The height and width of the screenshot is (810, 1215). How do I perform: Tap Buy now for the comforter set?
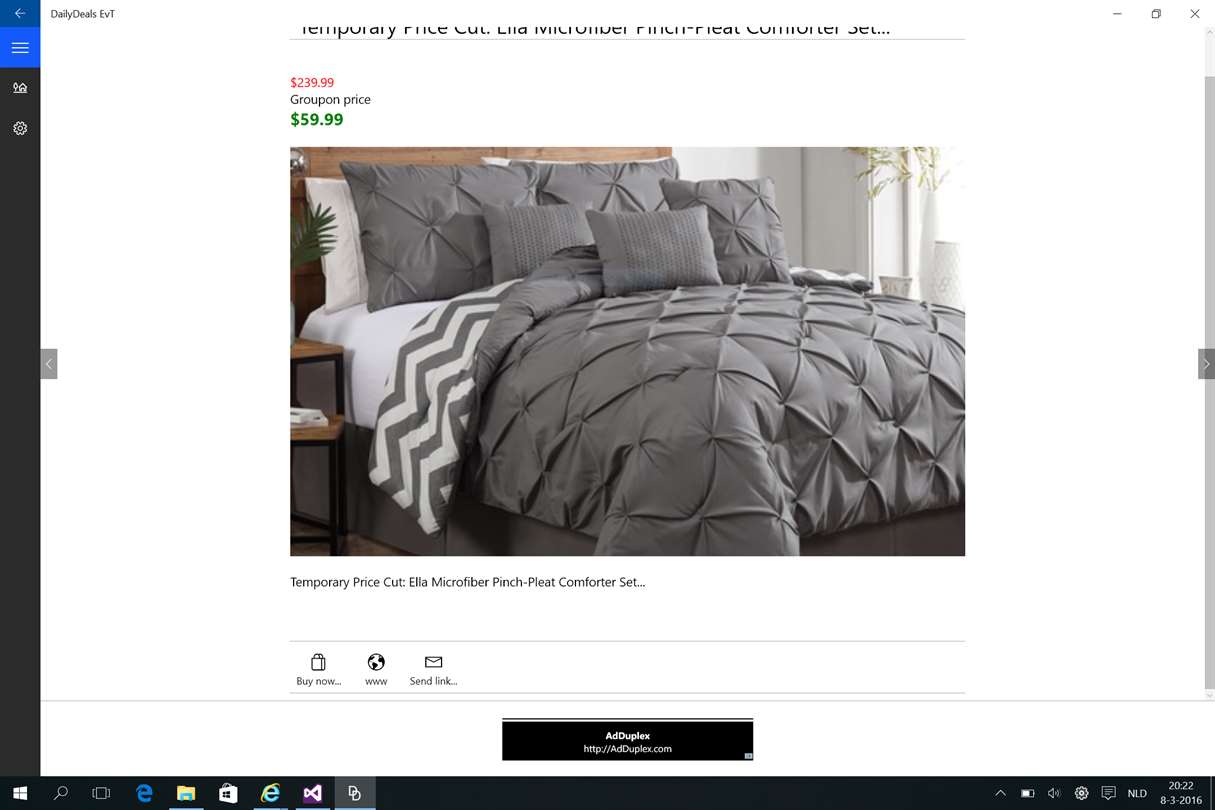pos(318,669)
